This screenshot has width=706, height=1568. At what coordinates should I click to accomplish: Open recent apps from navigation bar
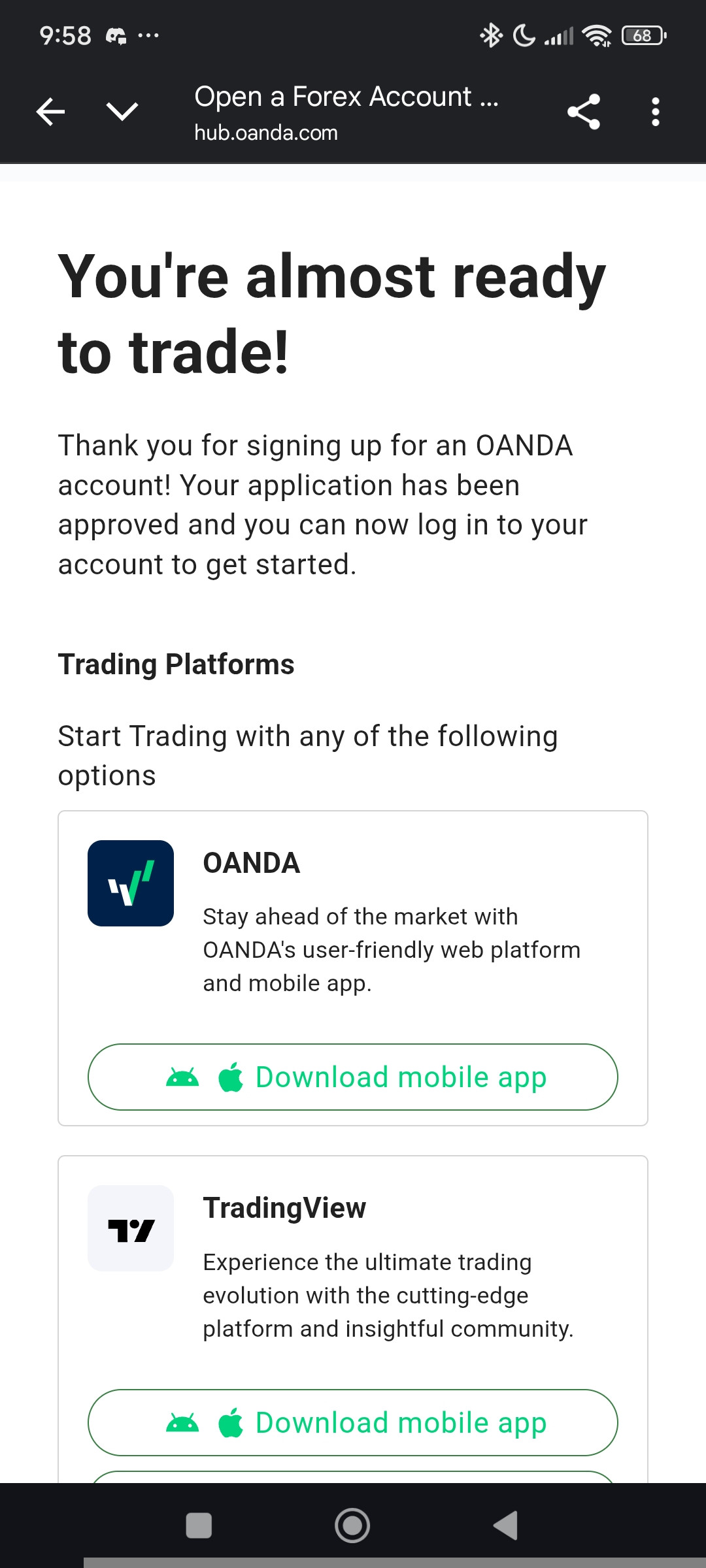click(x=199, y=1526)
